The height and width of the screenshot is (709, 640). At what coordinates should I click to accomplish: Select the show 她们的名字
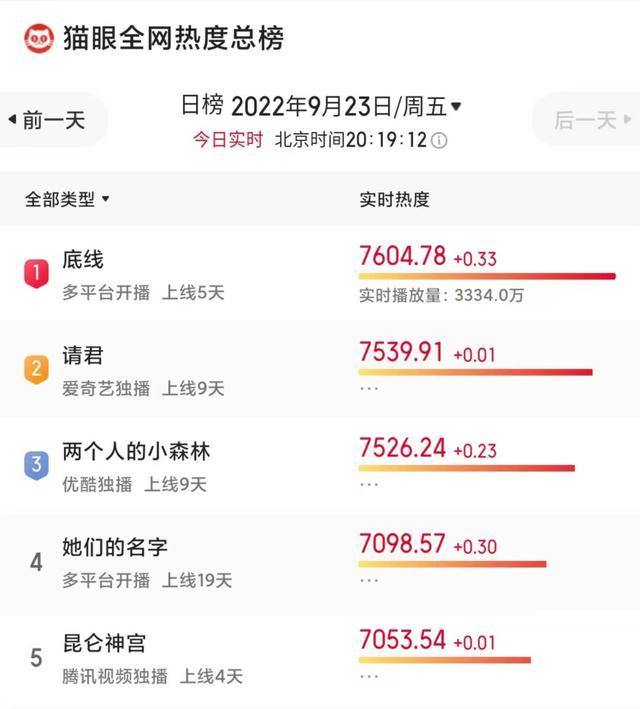(114, 547)
